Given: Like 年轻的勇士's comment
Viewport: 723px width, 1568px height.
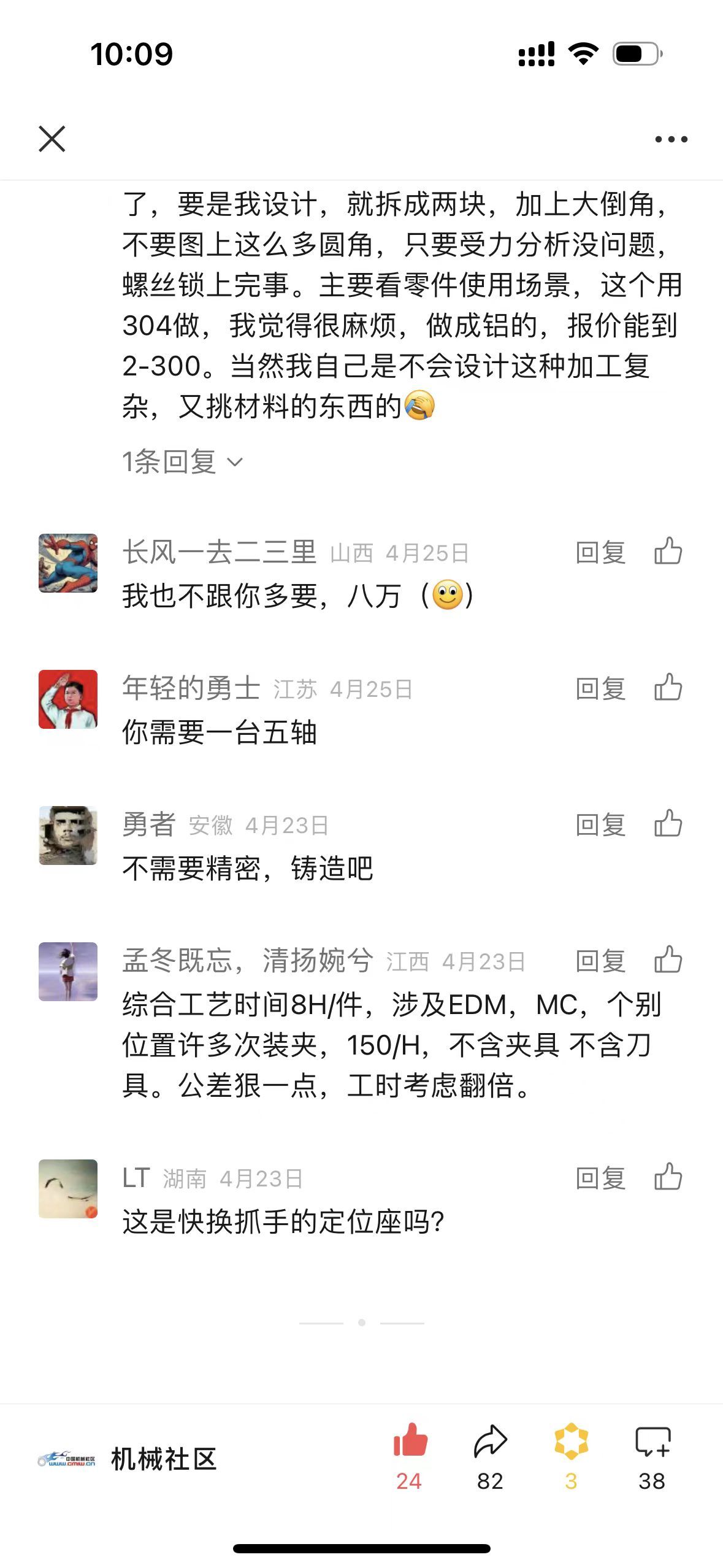Looking at the screenshot, I should click(x=668, y=687).
